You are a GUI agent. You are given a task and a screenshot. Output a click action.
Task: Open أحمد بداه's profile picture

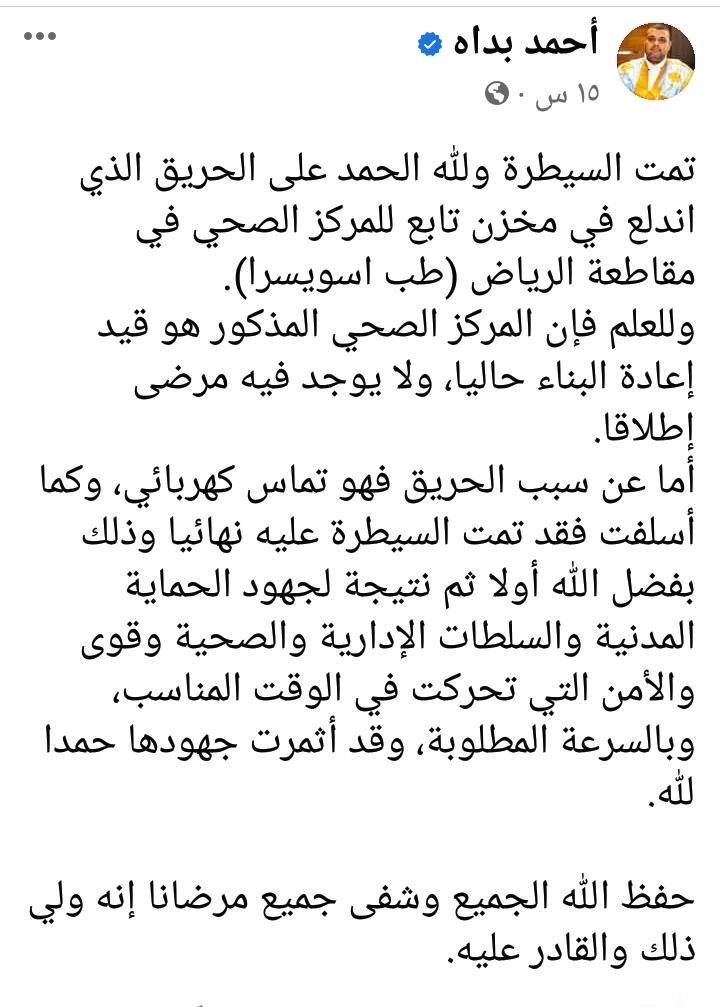(x=656, y=62)
